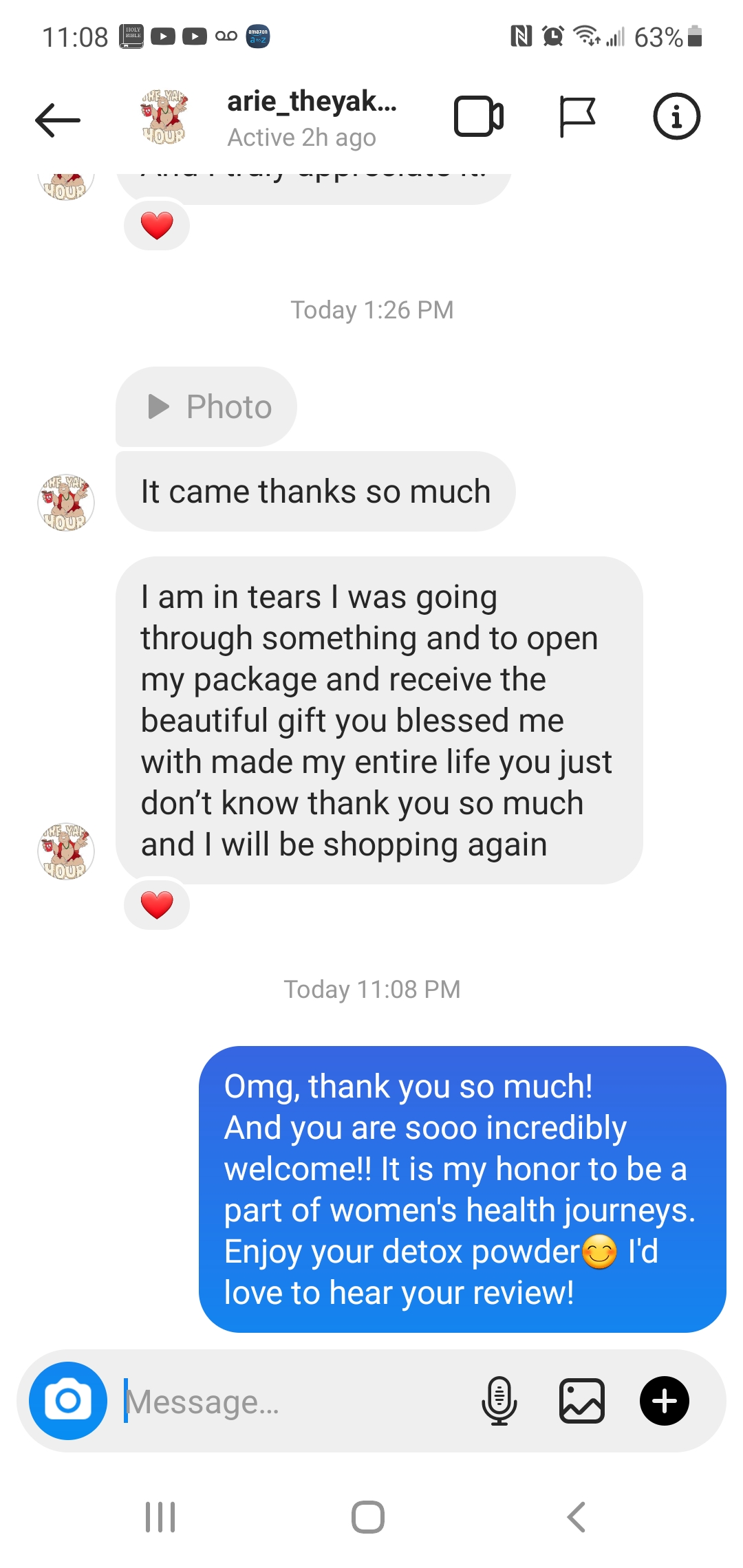The width and height of the screenshot is (743, 1568).
Task: Start a video call with arie_theyak
Action: tap(478, 117)
